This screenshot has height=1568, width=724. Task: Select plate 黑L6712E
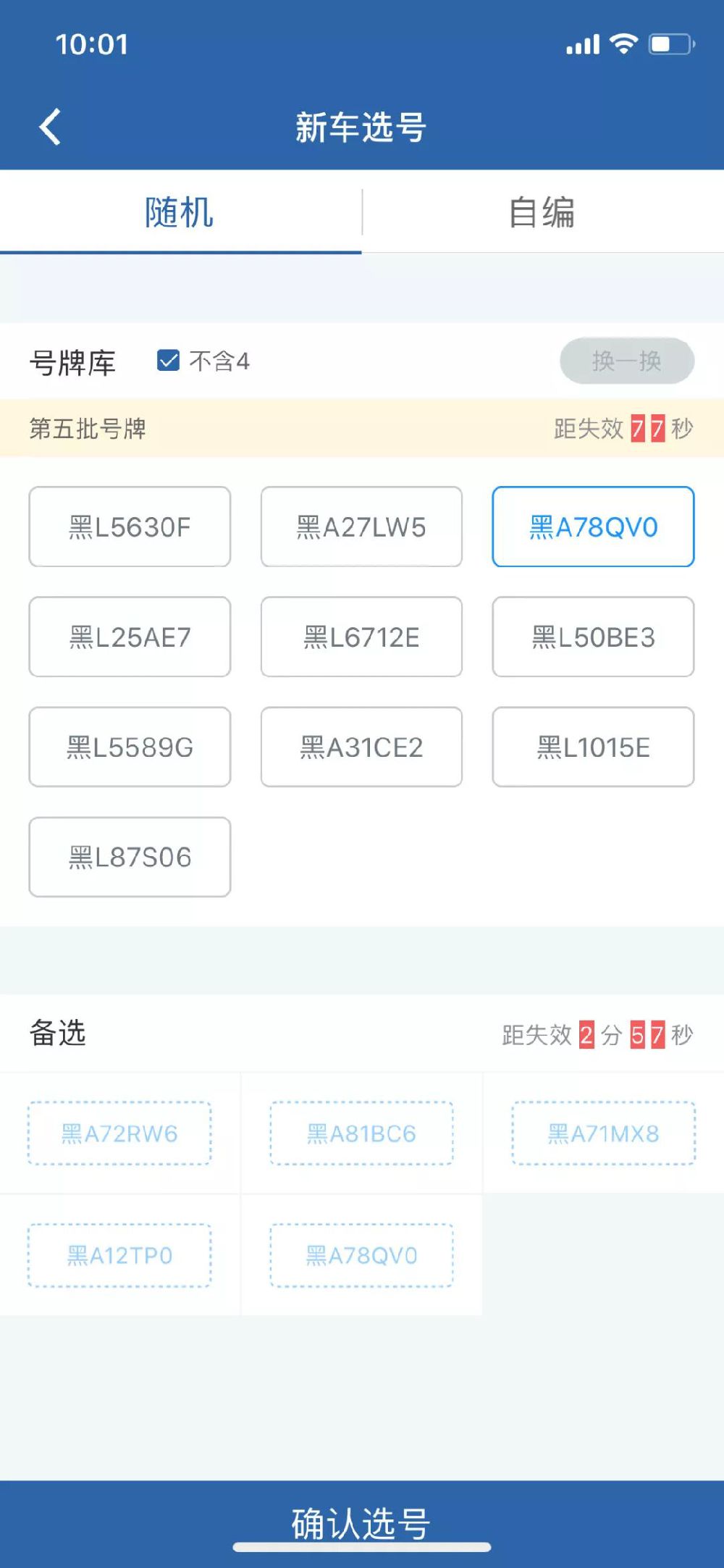361,637
